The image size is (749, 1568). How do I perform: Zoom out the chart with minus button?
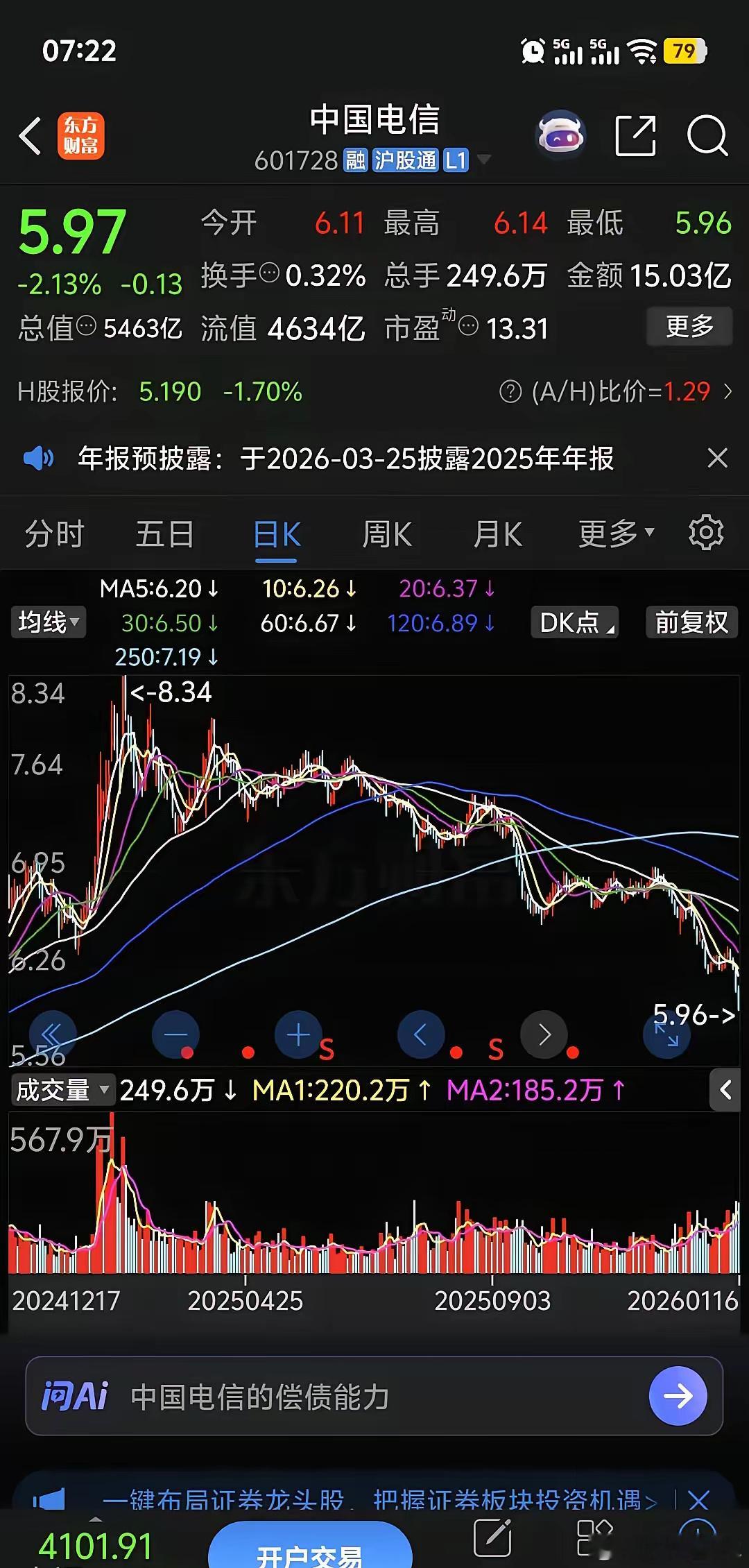pyautogui.click(x=175, y=1035)
